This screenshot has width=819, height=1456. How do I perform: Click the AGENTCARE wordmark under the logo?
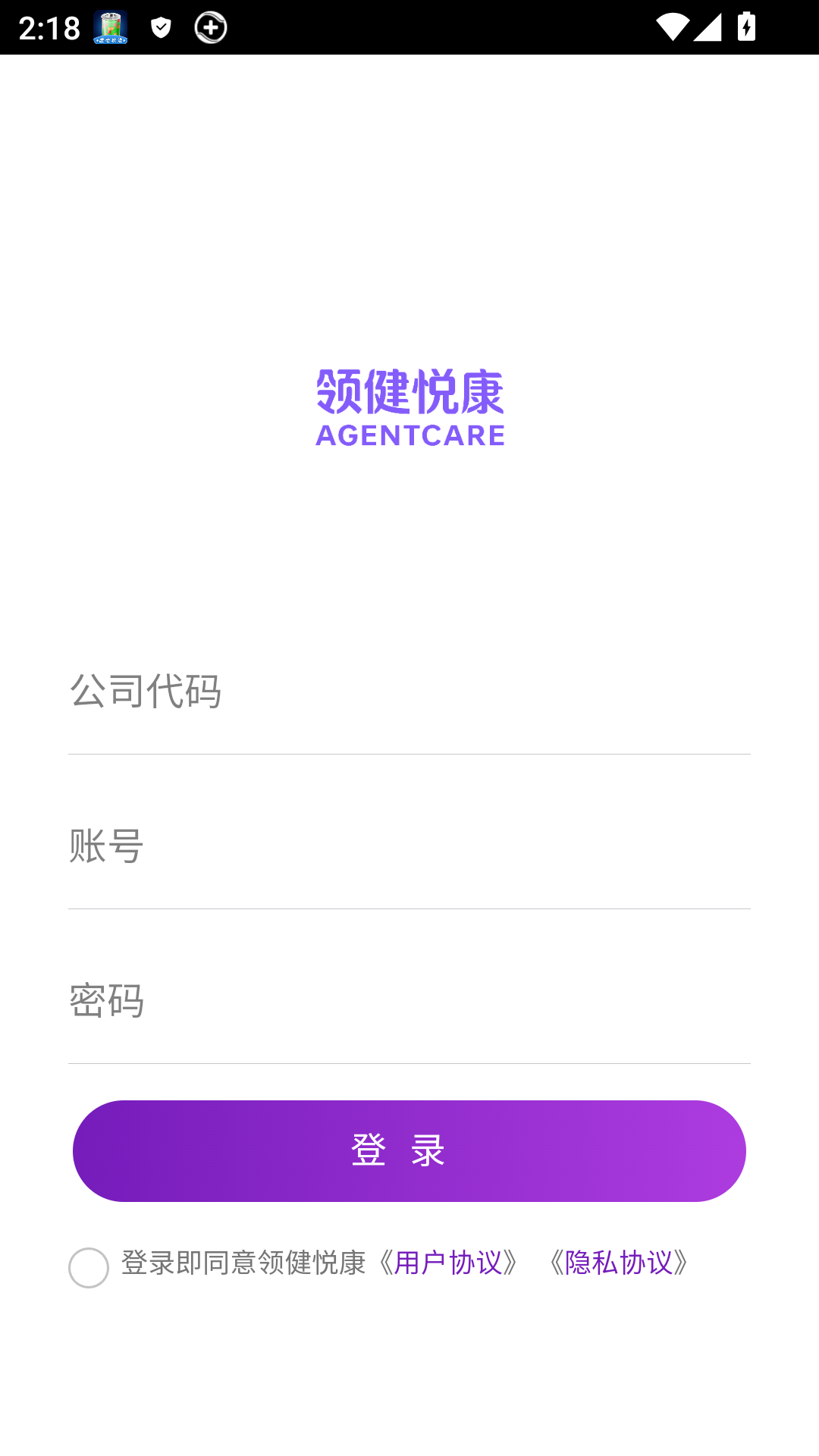409,435
